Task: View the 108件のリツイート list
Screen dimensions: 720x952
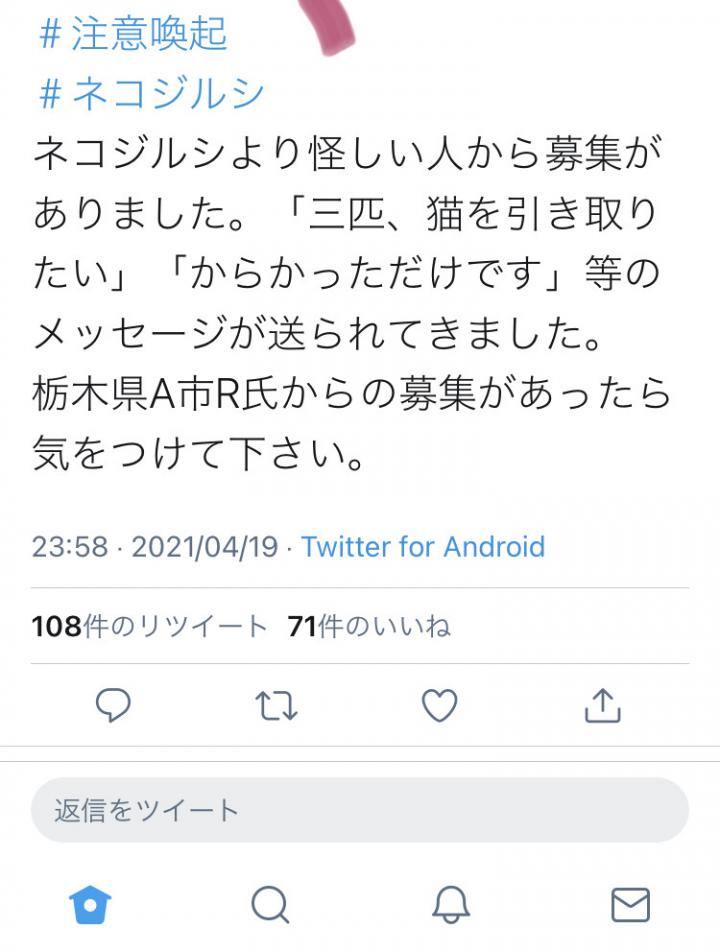Action: [150, 626]
